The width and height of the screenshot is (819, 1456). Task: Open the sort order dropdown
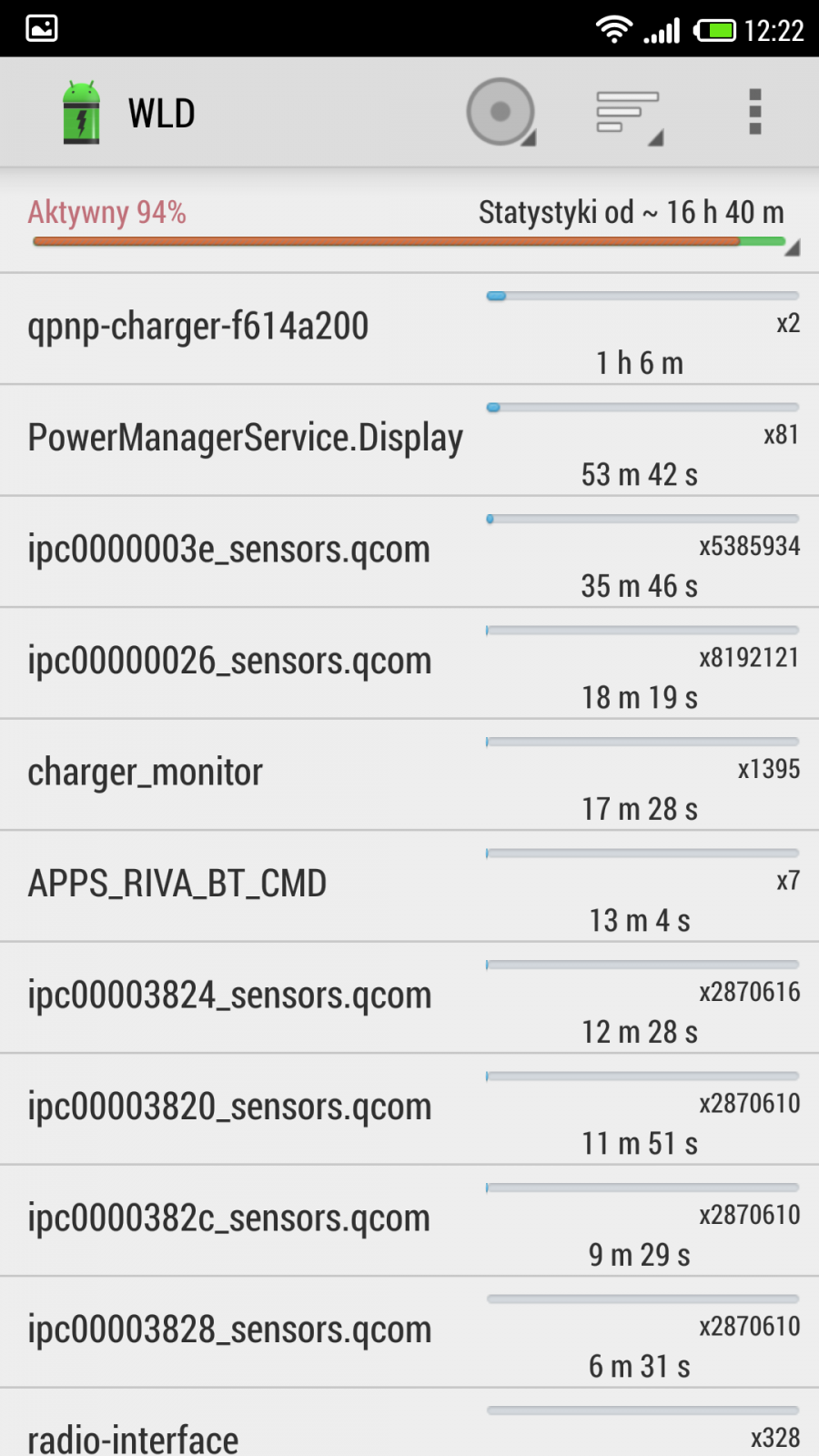pyautogui.click(x=629, y=113)
